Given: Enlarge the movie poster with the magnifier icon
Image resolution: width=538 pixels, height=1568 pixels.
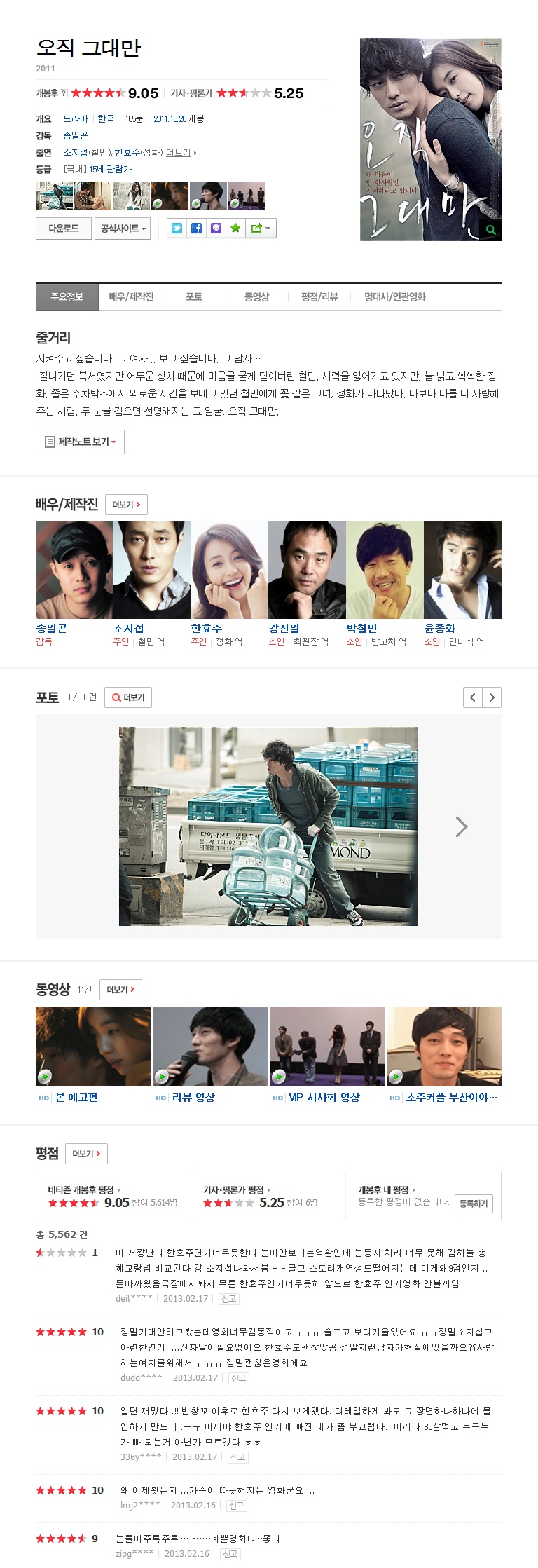Looking at the screenshot, I should [x=490, y=229].
